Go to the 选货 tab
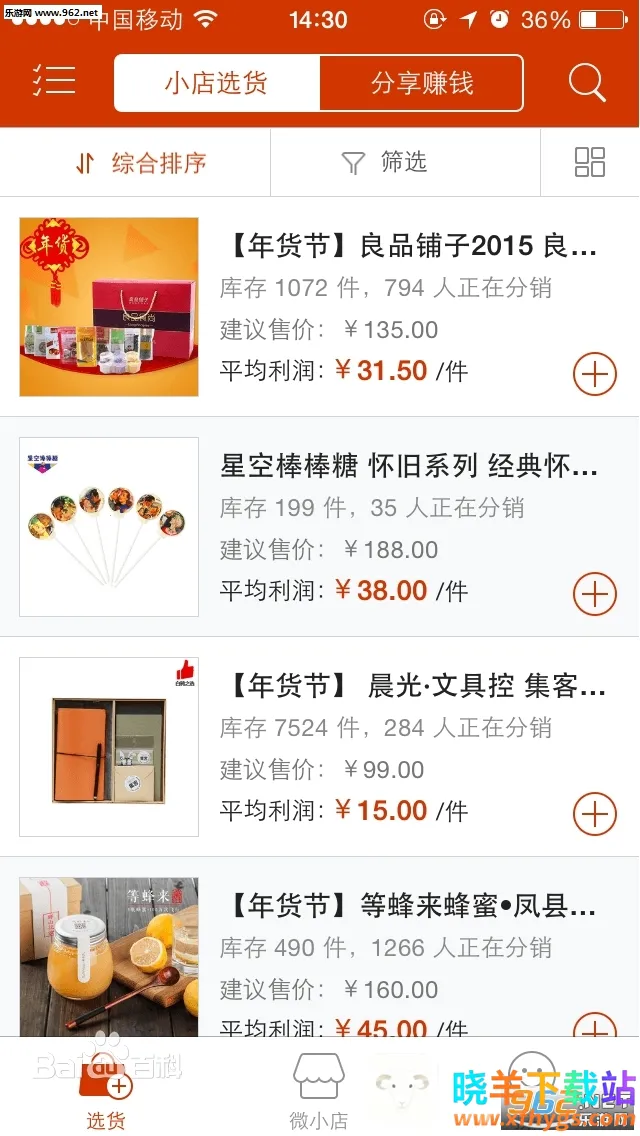The height and width of the screenshot is (1136, 640). (105, 1090)
